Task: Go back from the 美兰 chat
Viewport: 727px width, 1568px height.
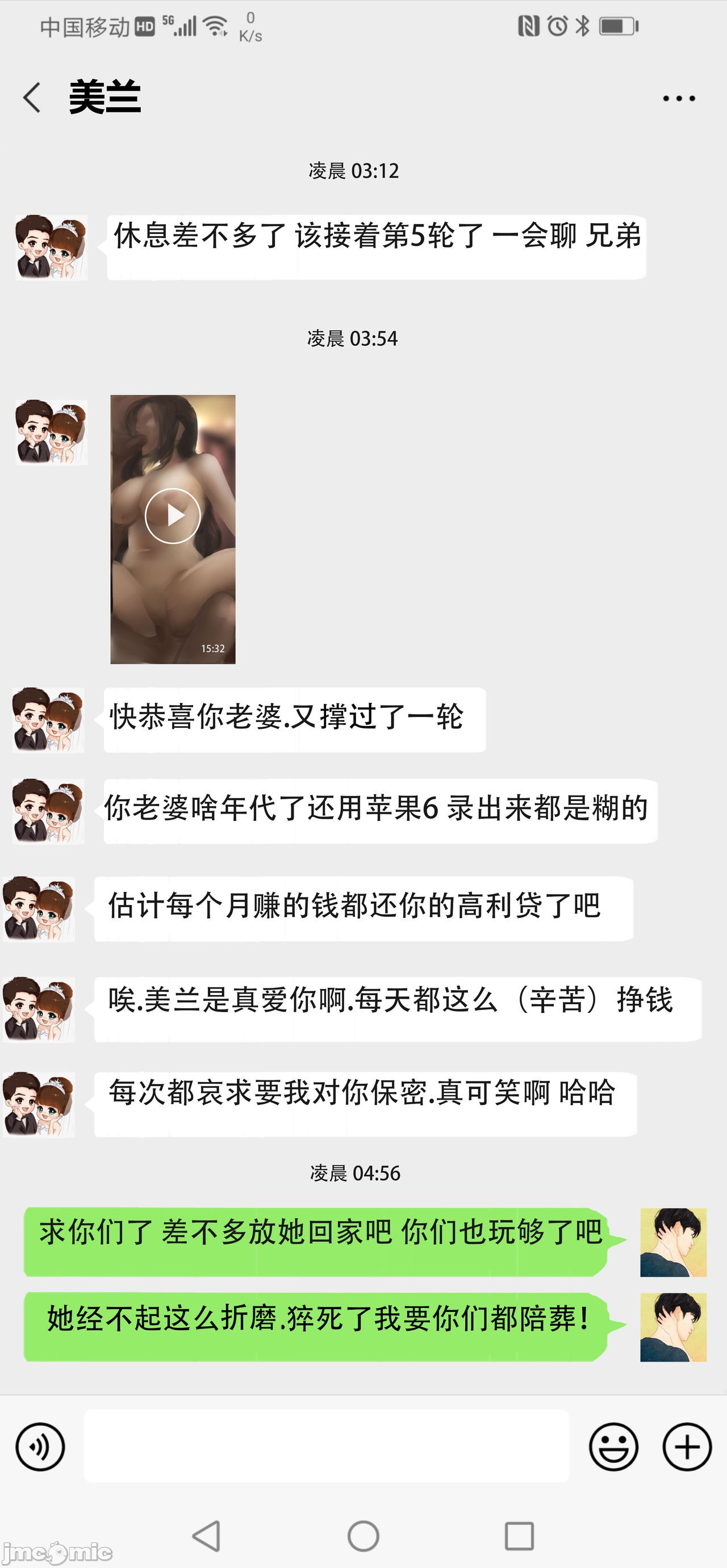Action: coord(32,98)
